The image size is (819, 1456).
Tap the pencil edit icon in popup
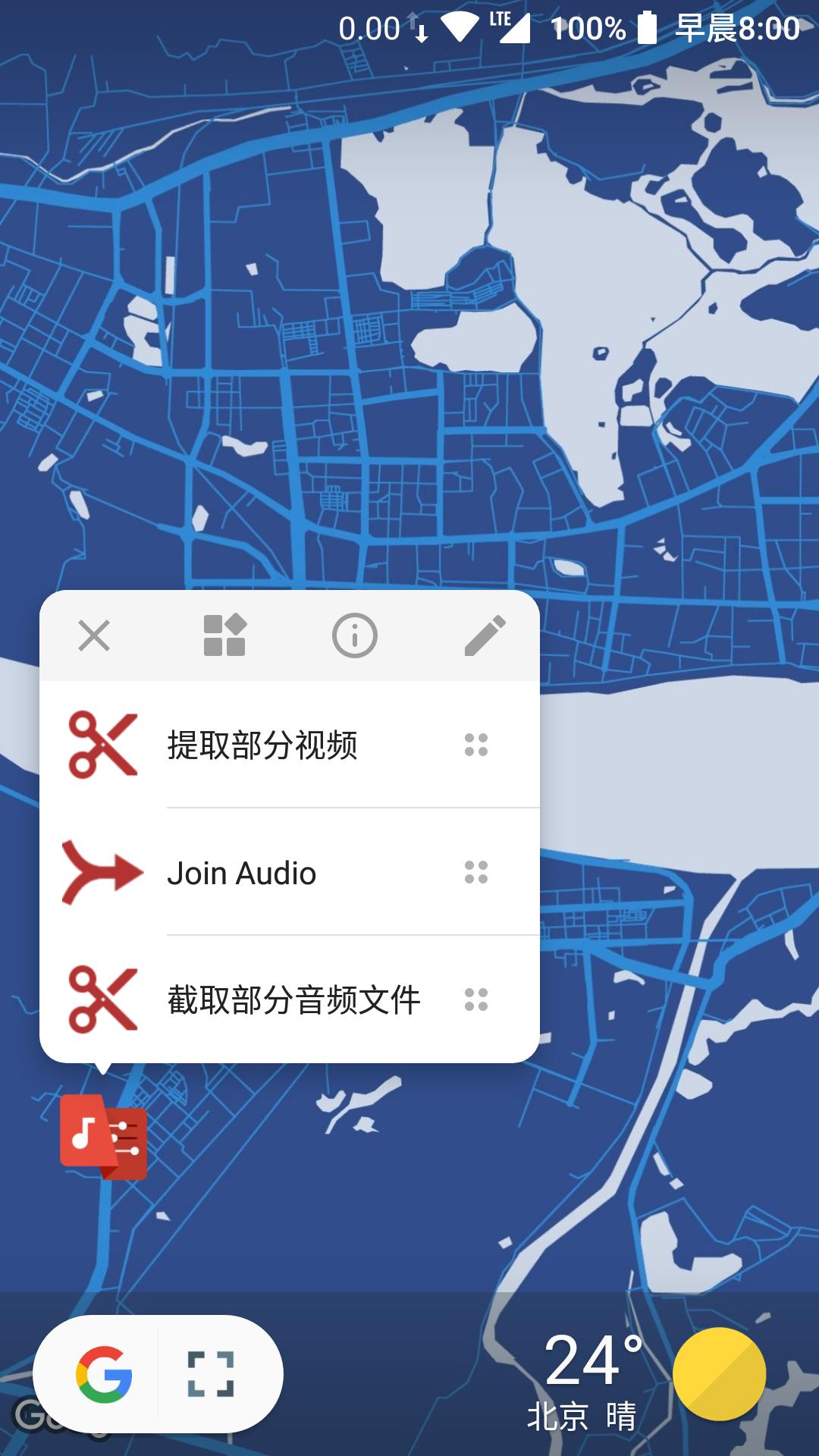click(485, 637)
